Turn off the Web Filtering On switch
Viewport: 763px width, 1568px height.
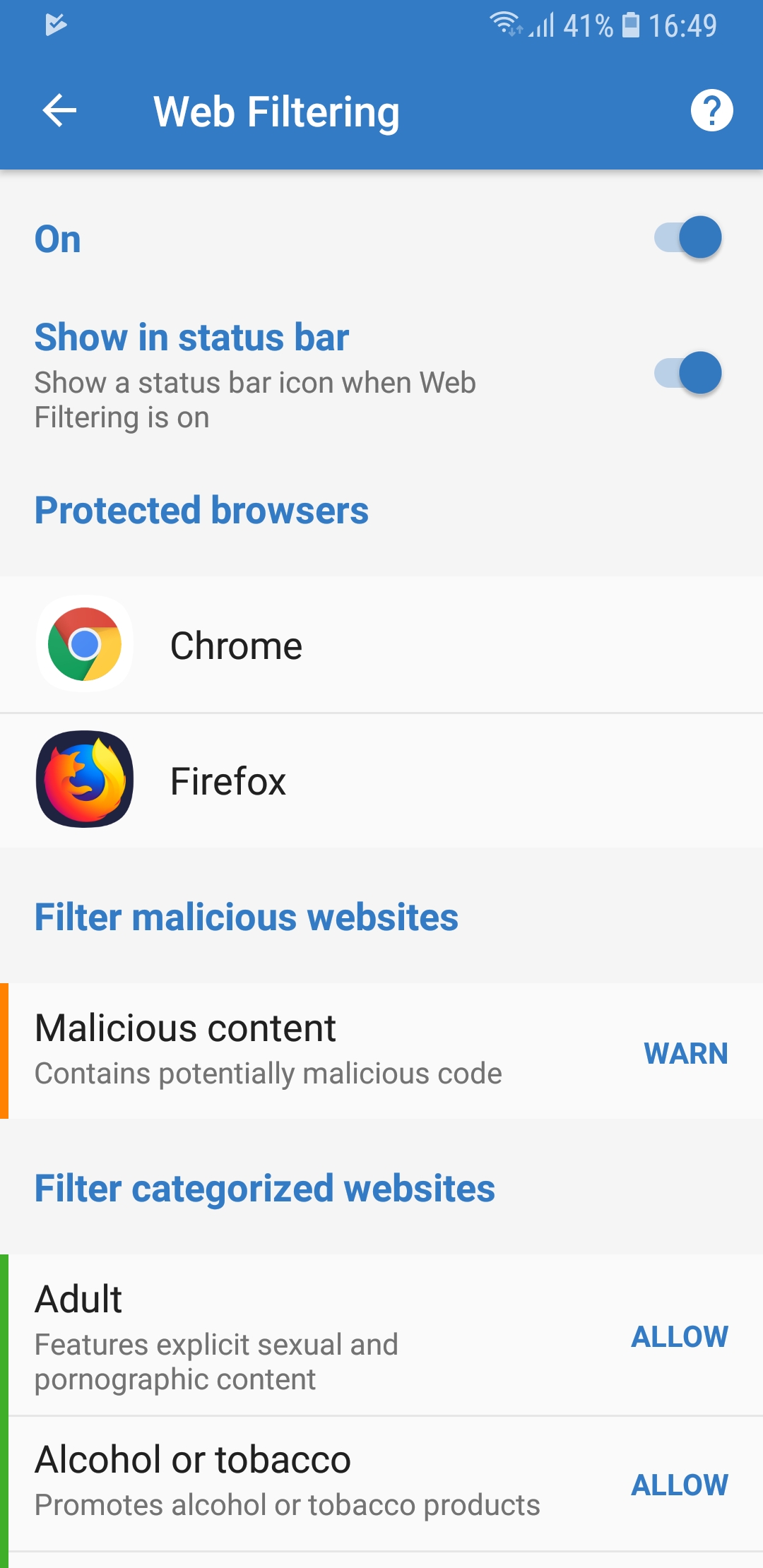pyautogui.click(x=688, y=238)
